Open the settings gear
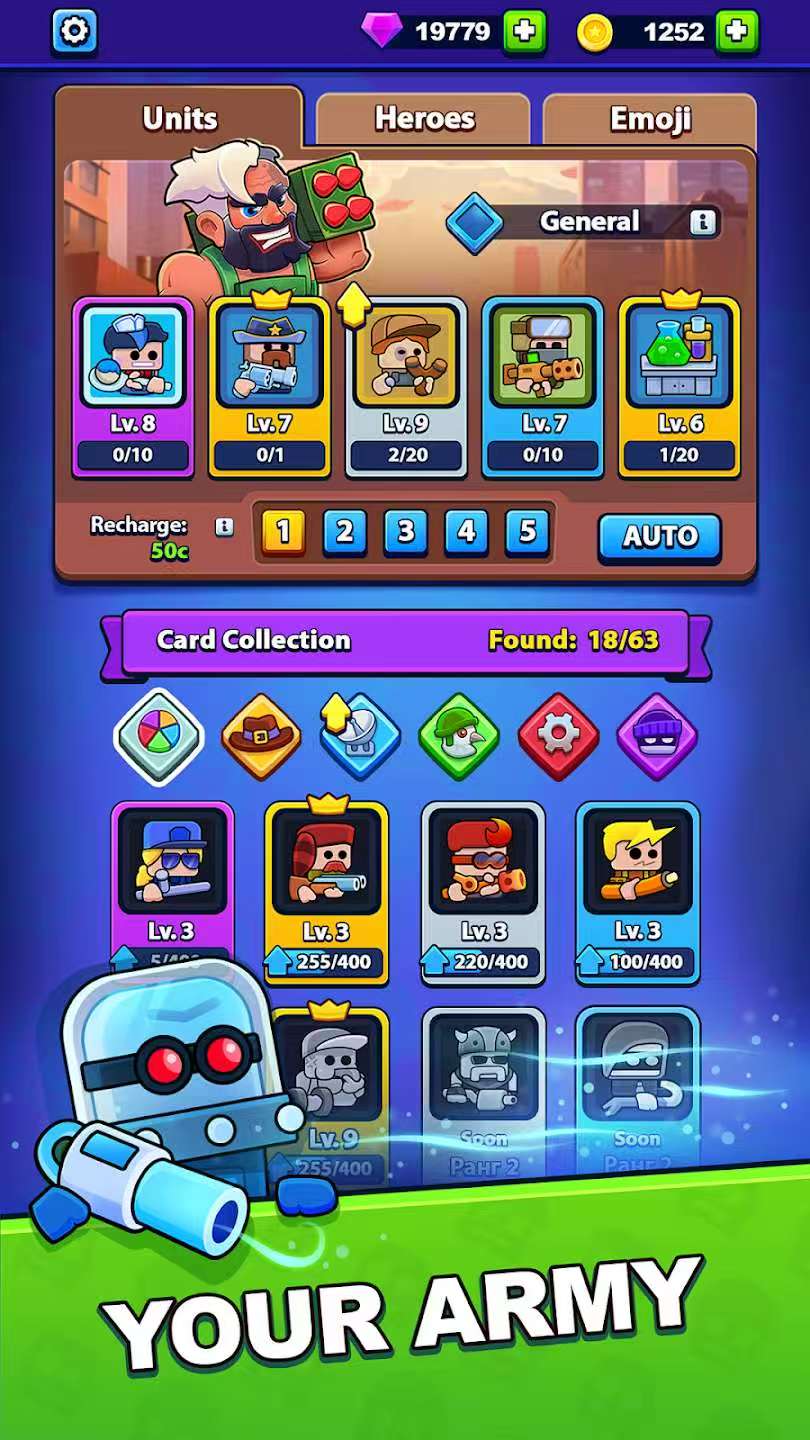The height and width of the screenshot is (1440, 810). coord(75,32)
